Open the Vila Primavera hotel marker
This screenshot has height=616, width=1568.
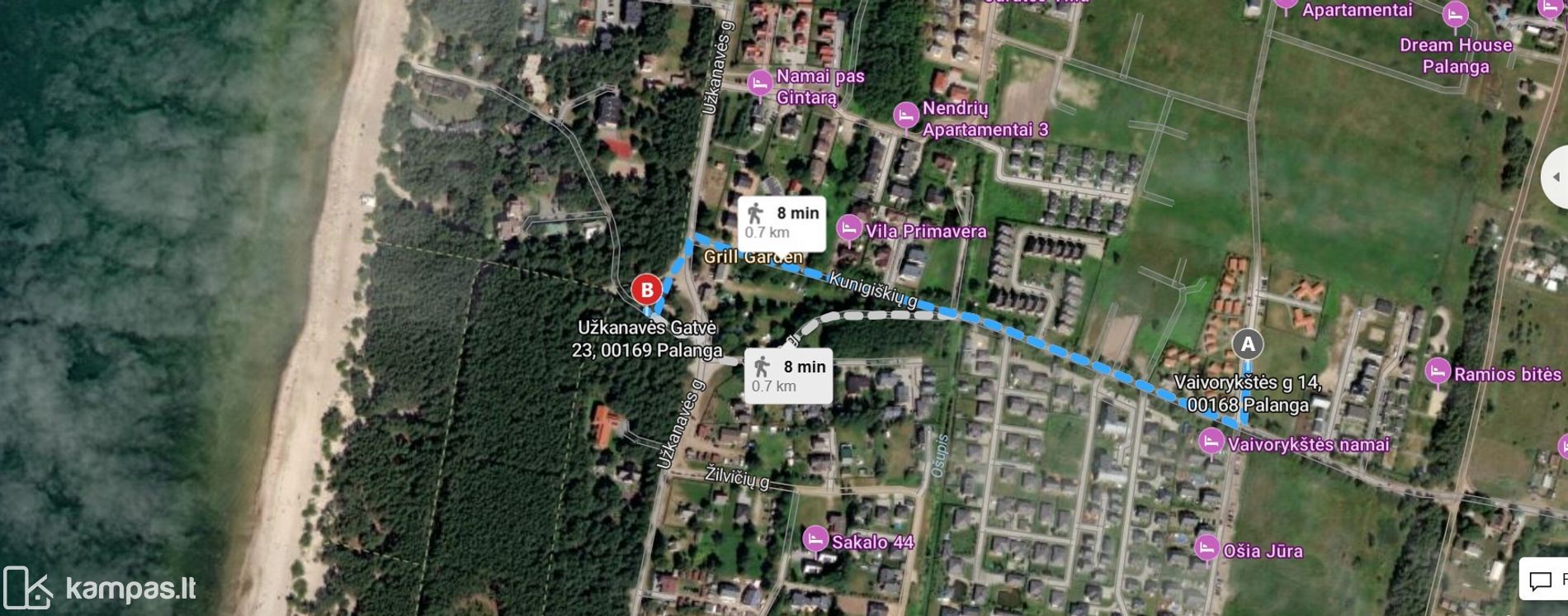[x=848, y=228]
